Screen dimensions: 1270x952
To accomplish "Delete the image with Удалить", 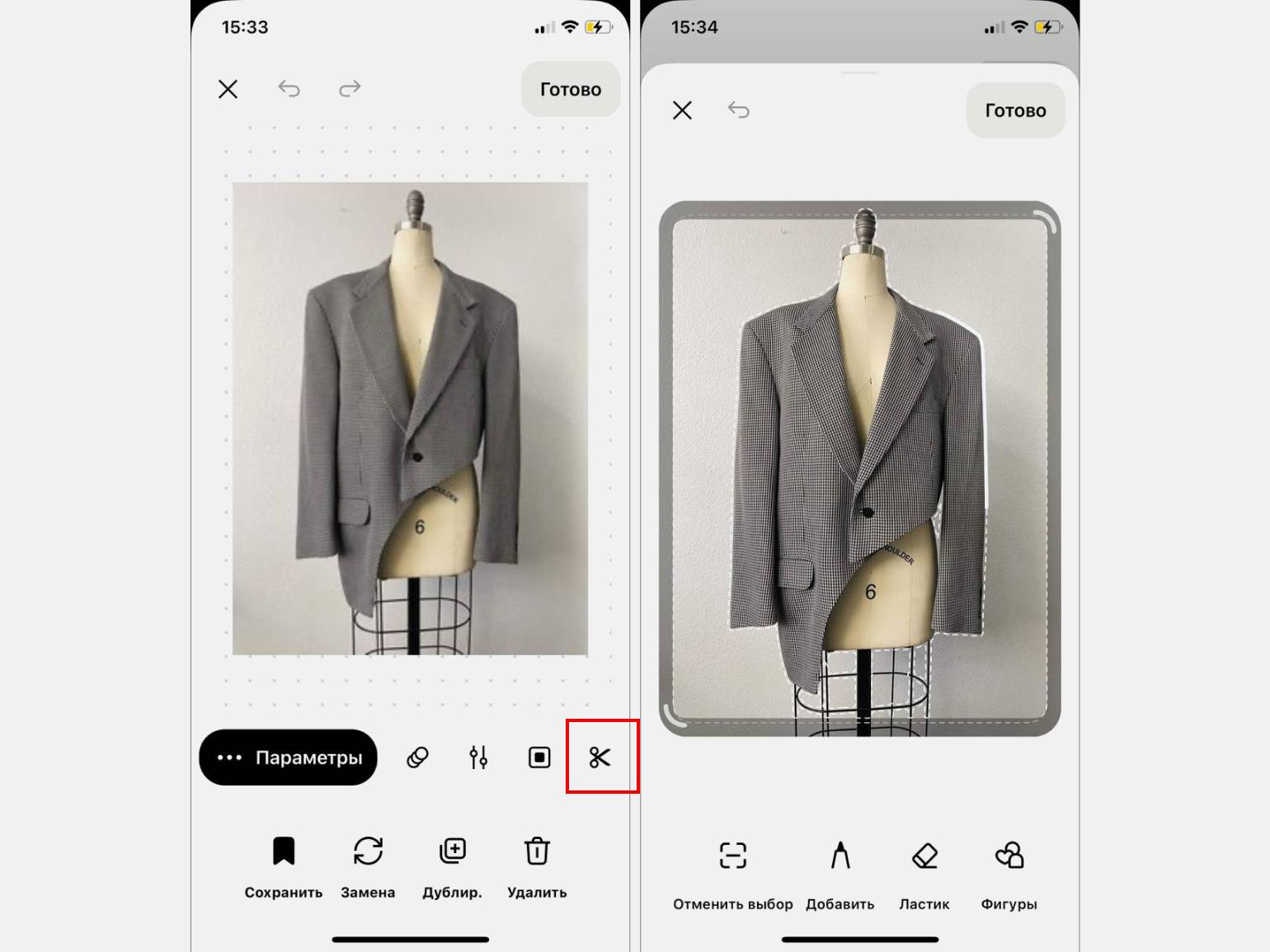I will pyautogui.click(x=537, y=865).
